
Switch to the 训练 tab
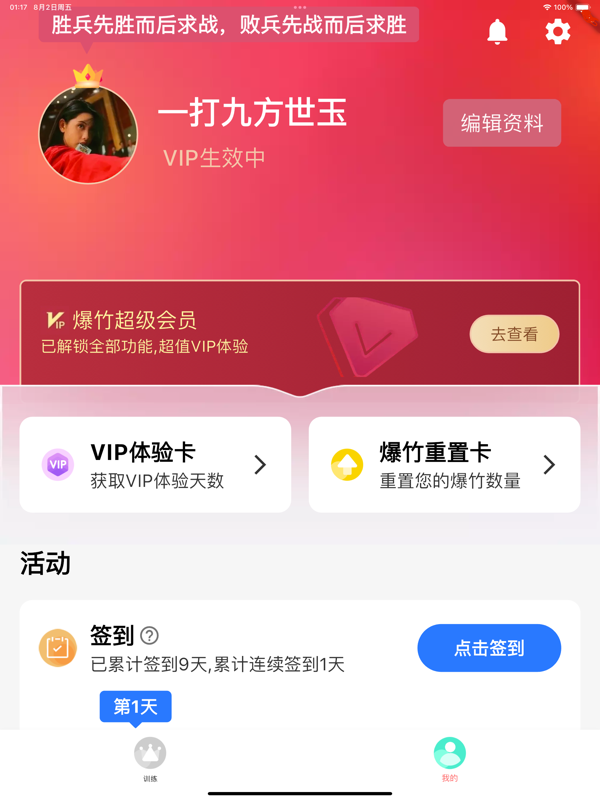pos(150,758)
